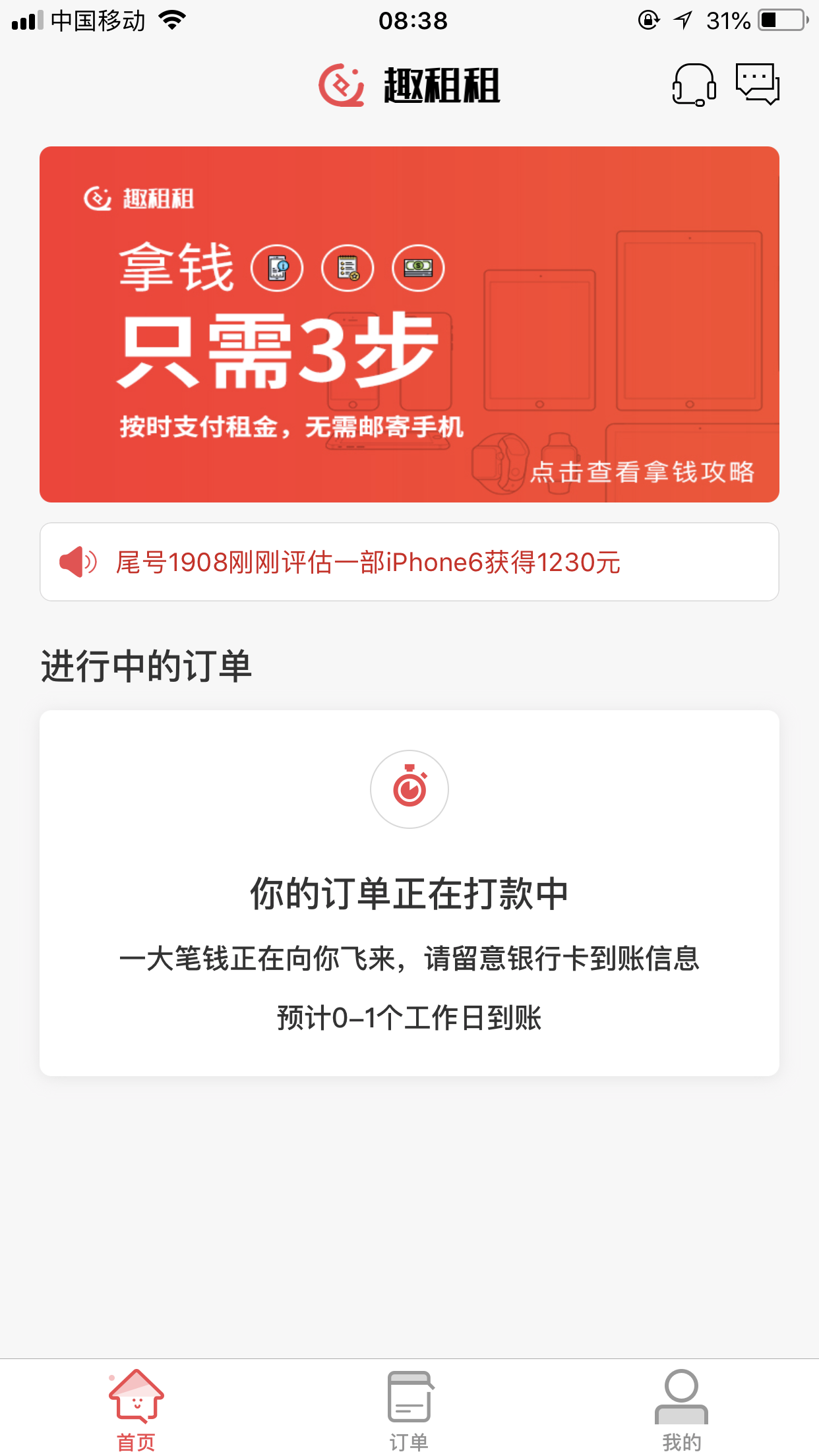Switch to the 首页 tab
The width and height of the screenshot is (819, 1456).
pyautogui.click(x=136, y=1410)
